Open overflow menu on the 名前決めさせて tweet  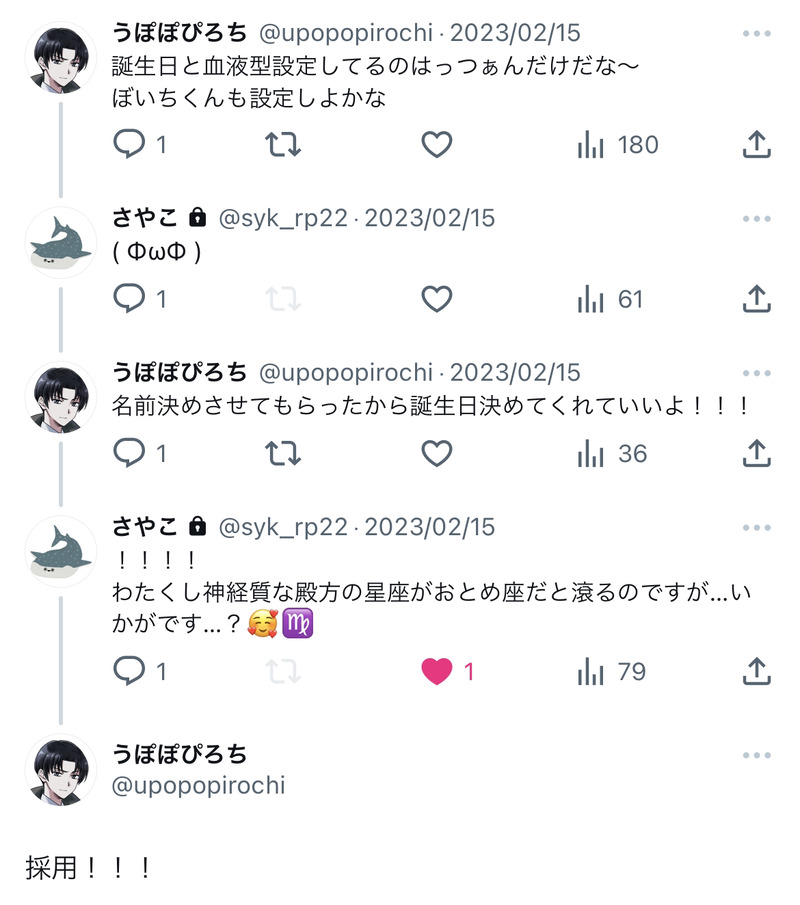pos(757,372)
